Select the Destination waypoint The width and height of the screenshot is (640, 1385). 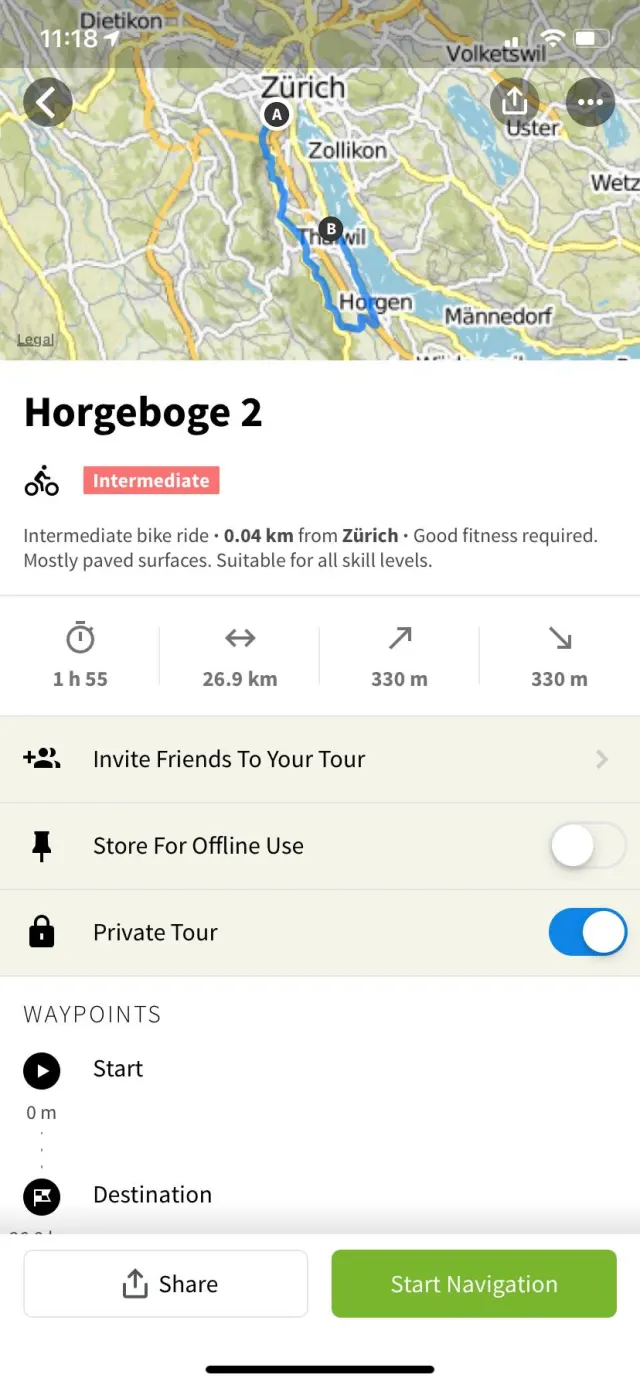click(152, 1195)
